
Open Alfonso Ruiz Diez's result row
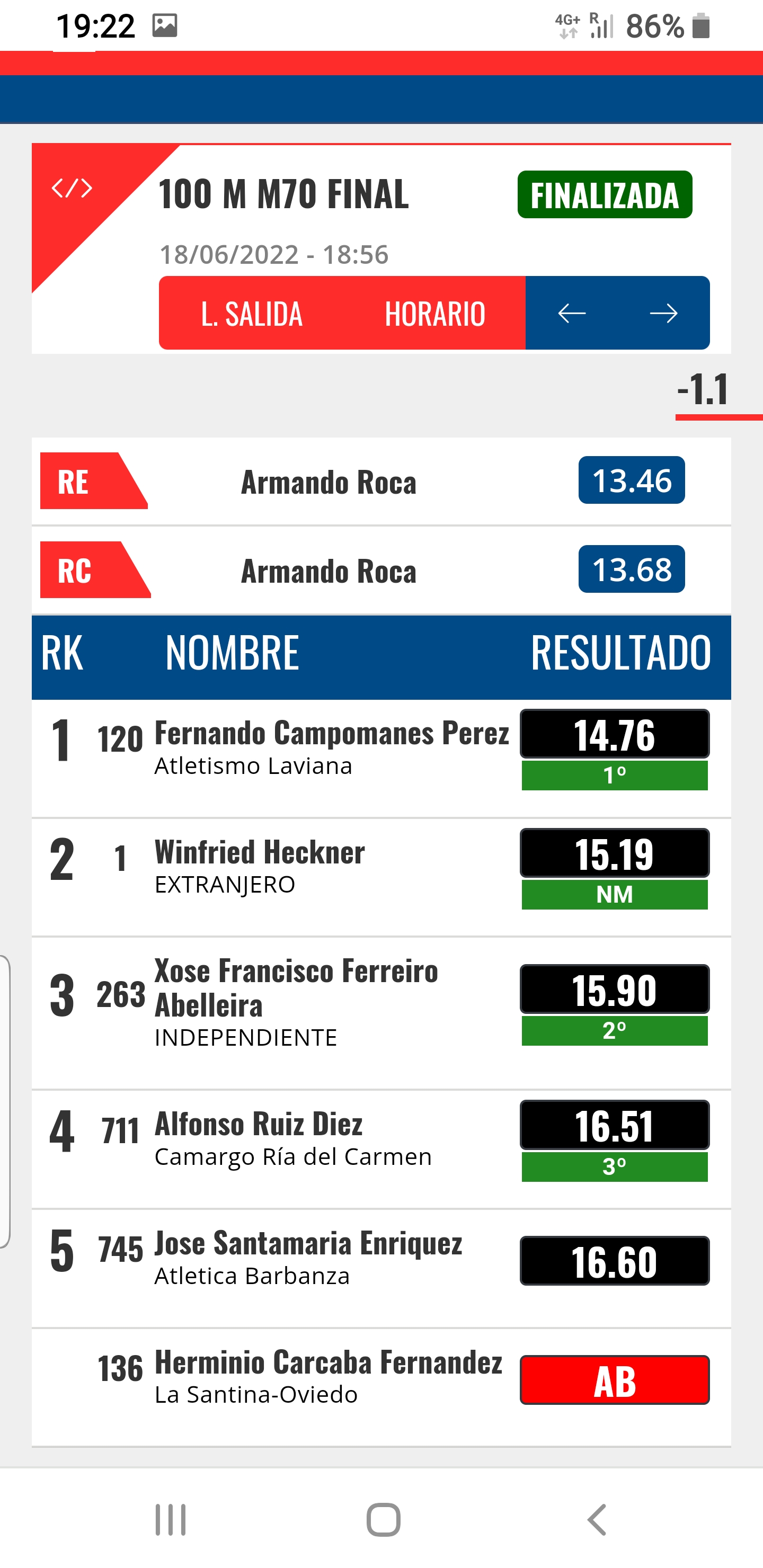pyautogui.click(x=381, y=1149)
